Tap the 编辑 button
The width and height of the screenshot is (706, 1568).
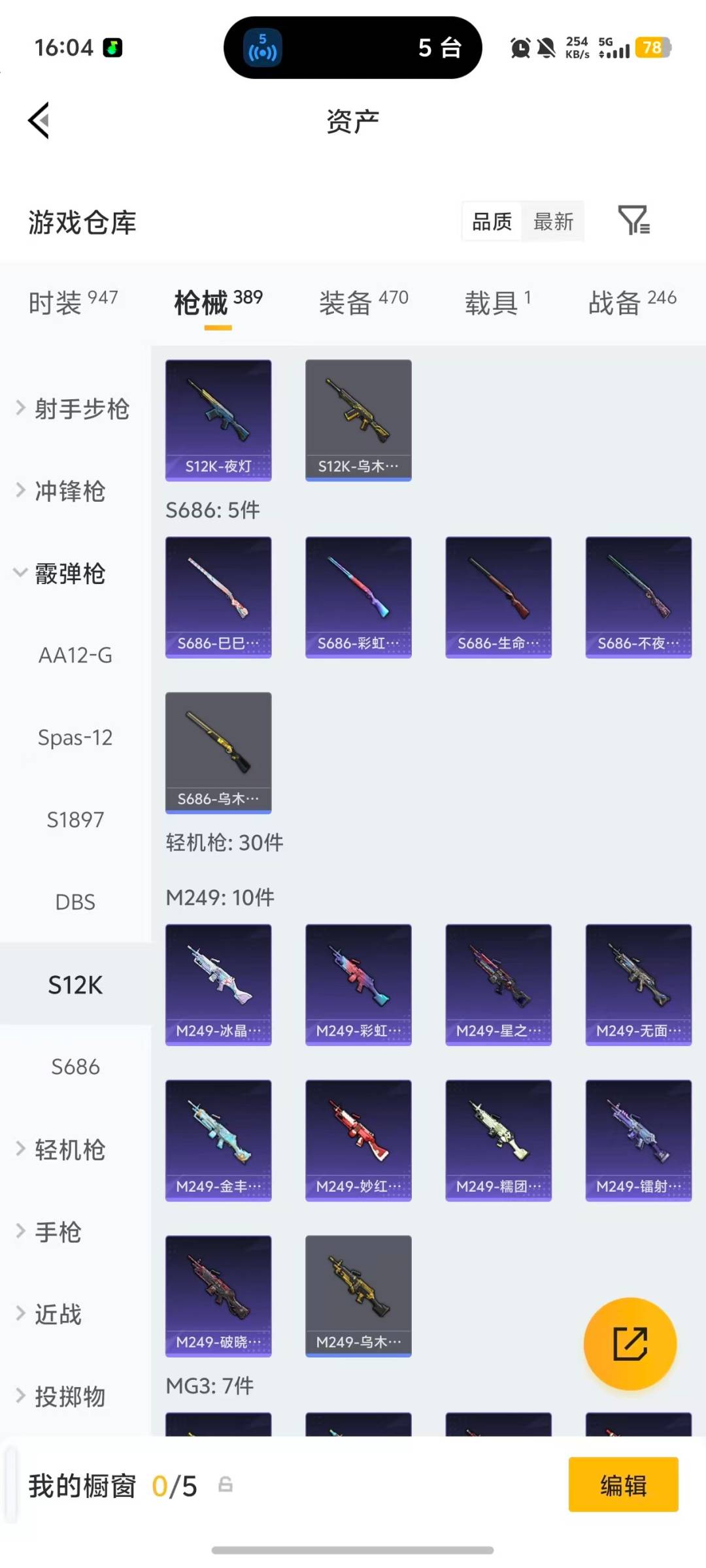tap(623, 1486)
